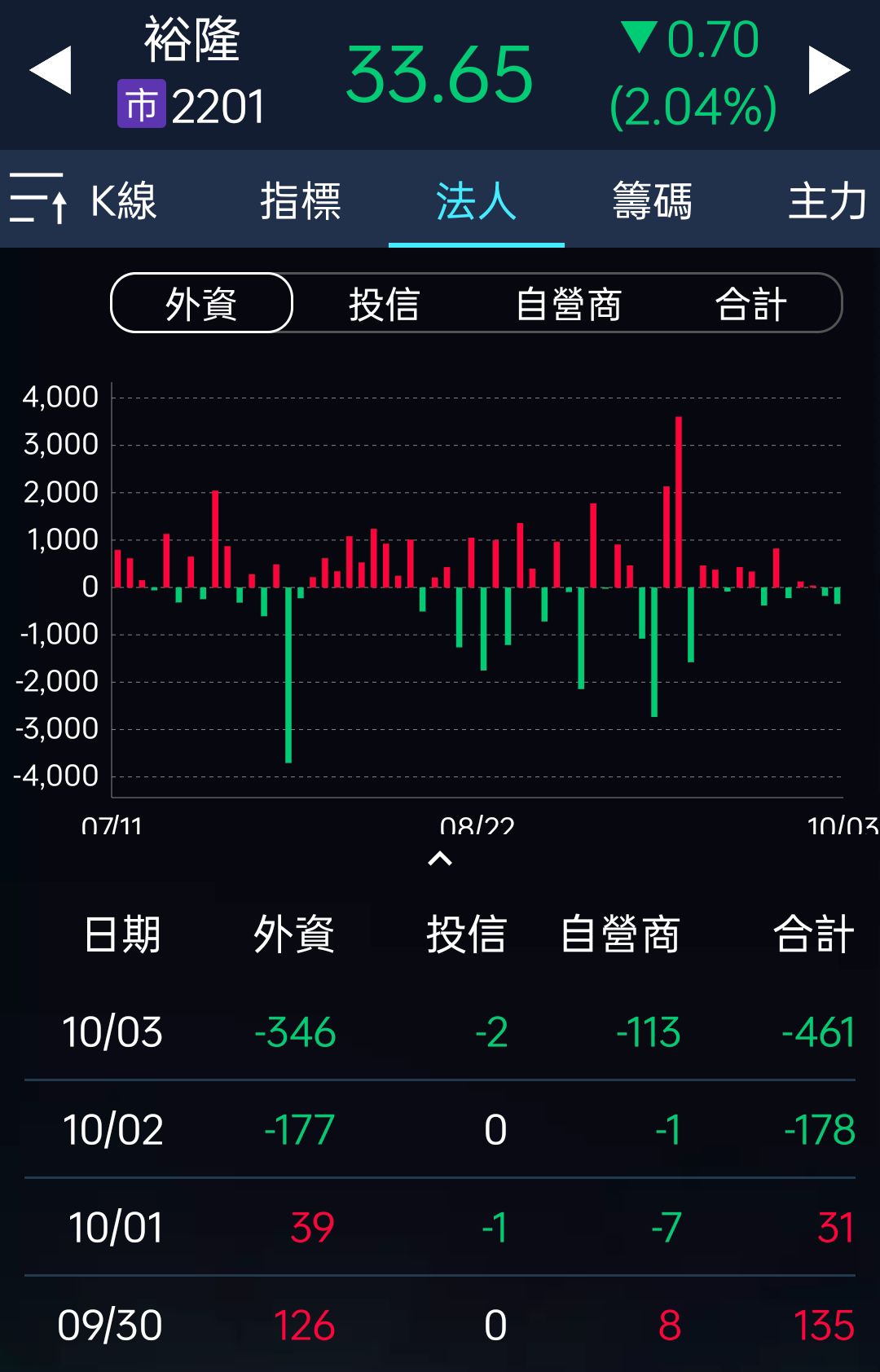Go to the previous stock with left arrow
The image size is (880, 1372).
point(51,71)
